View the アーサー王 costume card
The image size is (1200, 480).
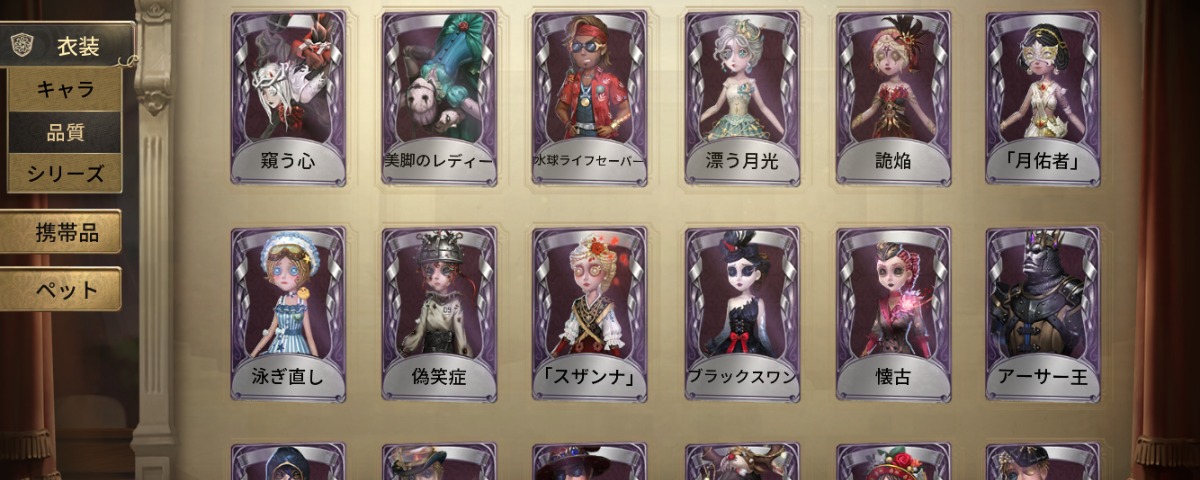tap(1043, 313)
